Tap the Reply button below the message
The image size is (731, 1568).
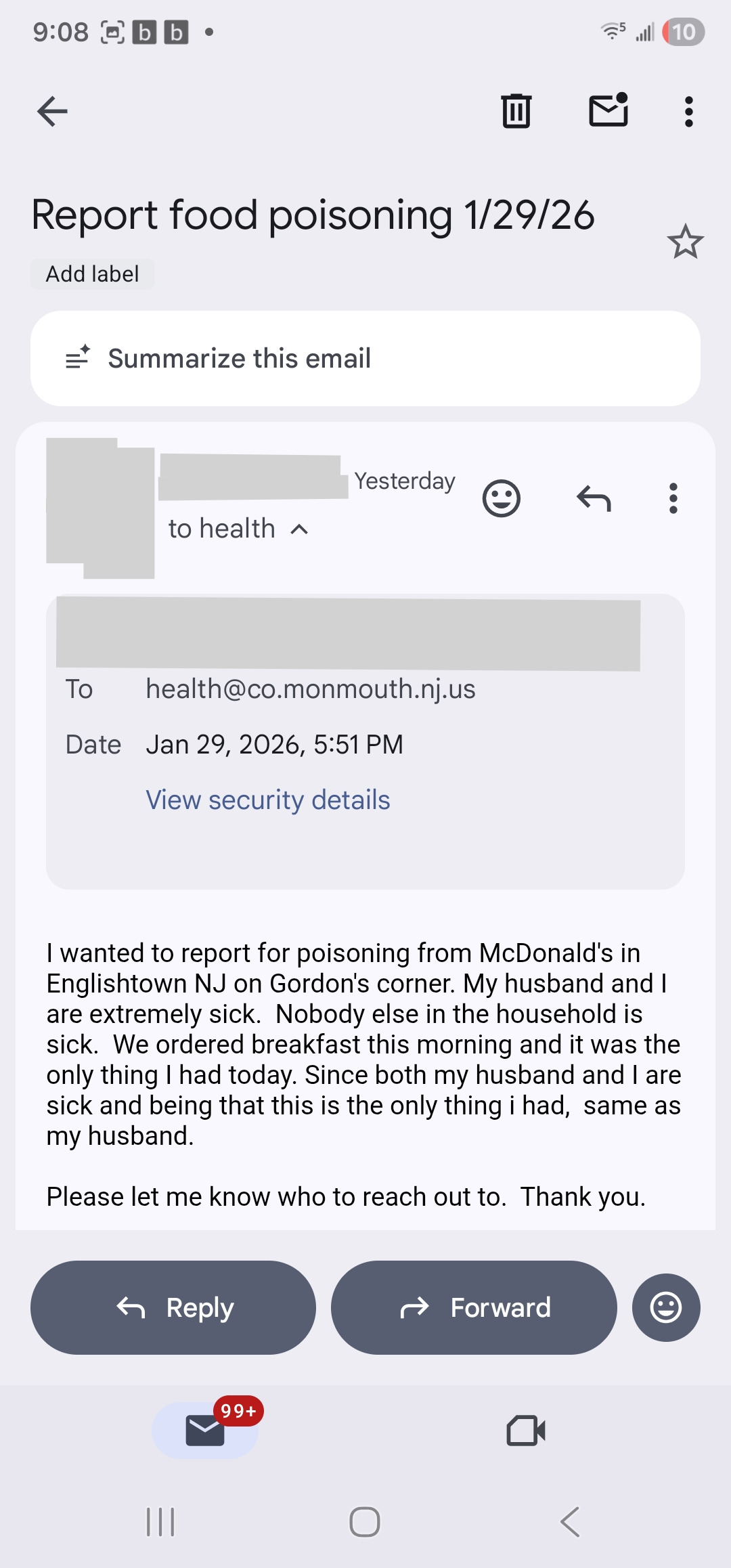173,1307
